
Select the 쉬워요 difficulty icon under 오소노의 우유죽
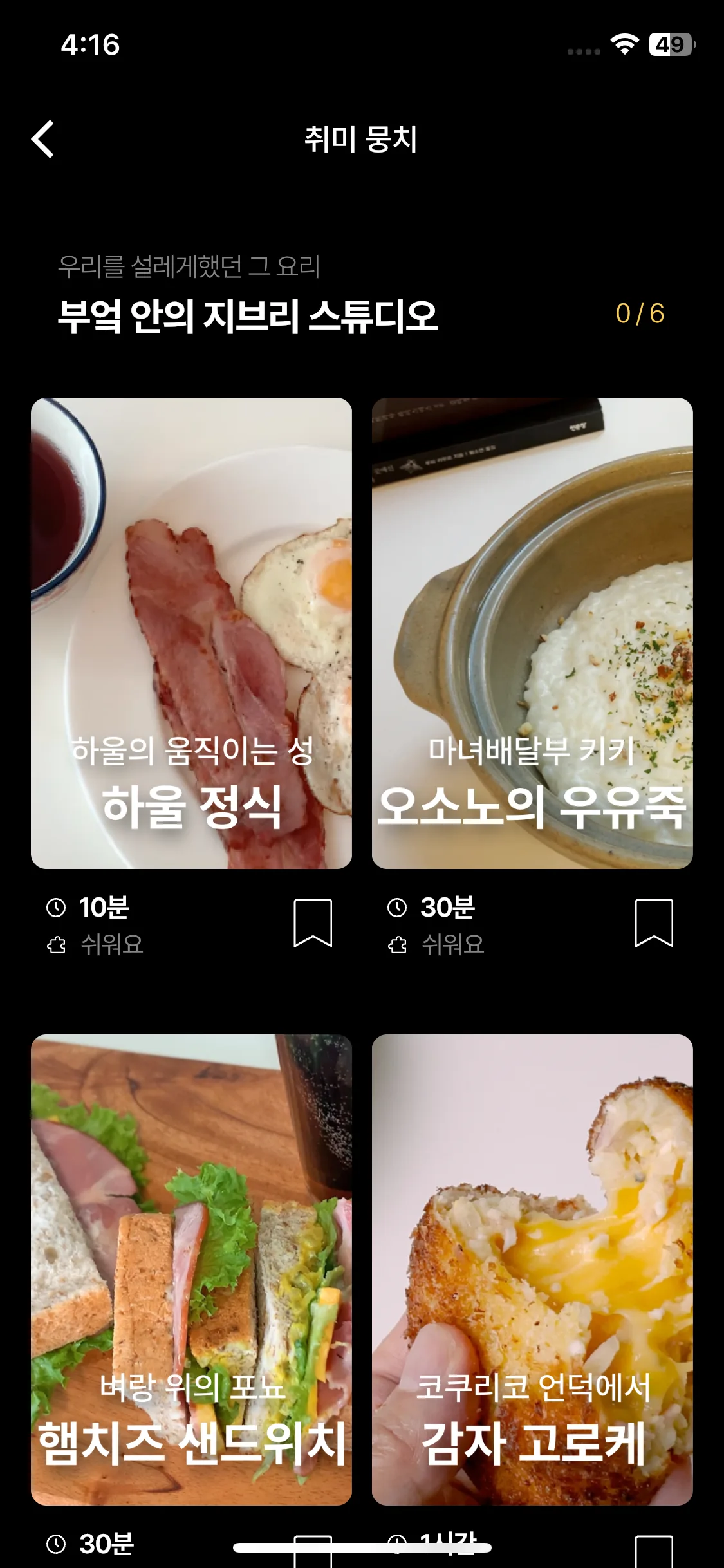tap(397, 945)
